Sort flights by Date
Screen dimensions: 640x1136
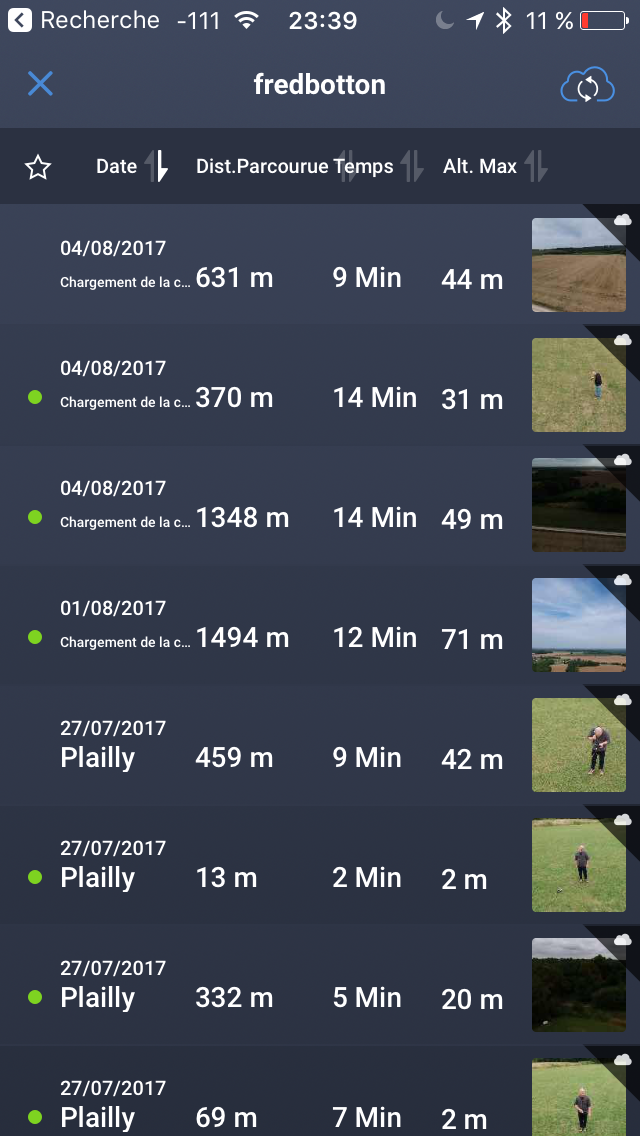131,167
